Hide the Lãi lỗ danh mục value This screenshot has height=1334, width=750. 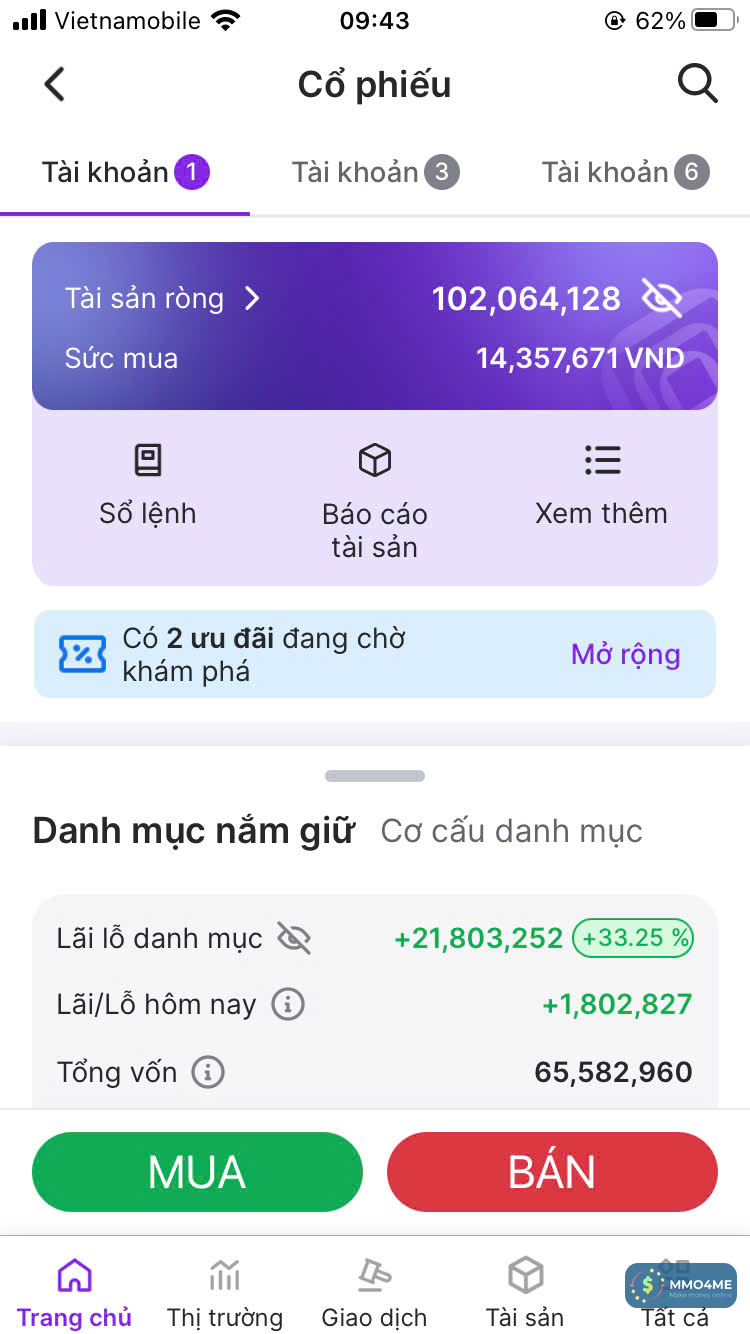tap(294, 939)
